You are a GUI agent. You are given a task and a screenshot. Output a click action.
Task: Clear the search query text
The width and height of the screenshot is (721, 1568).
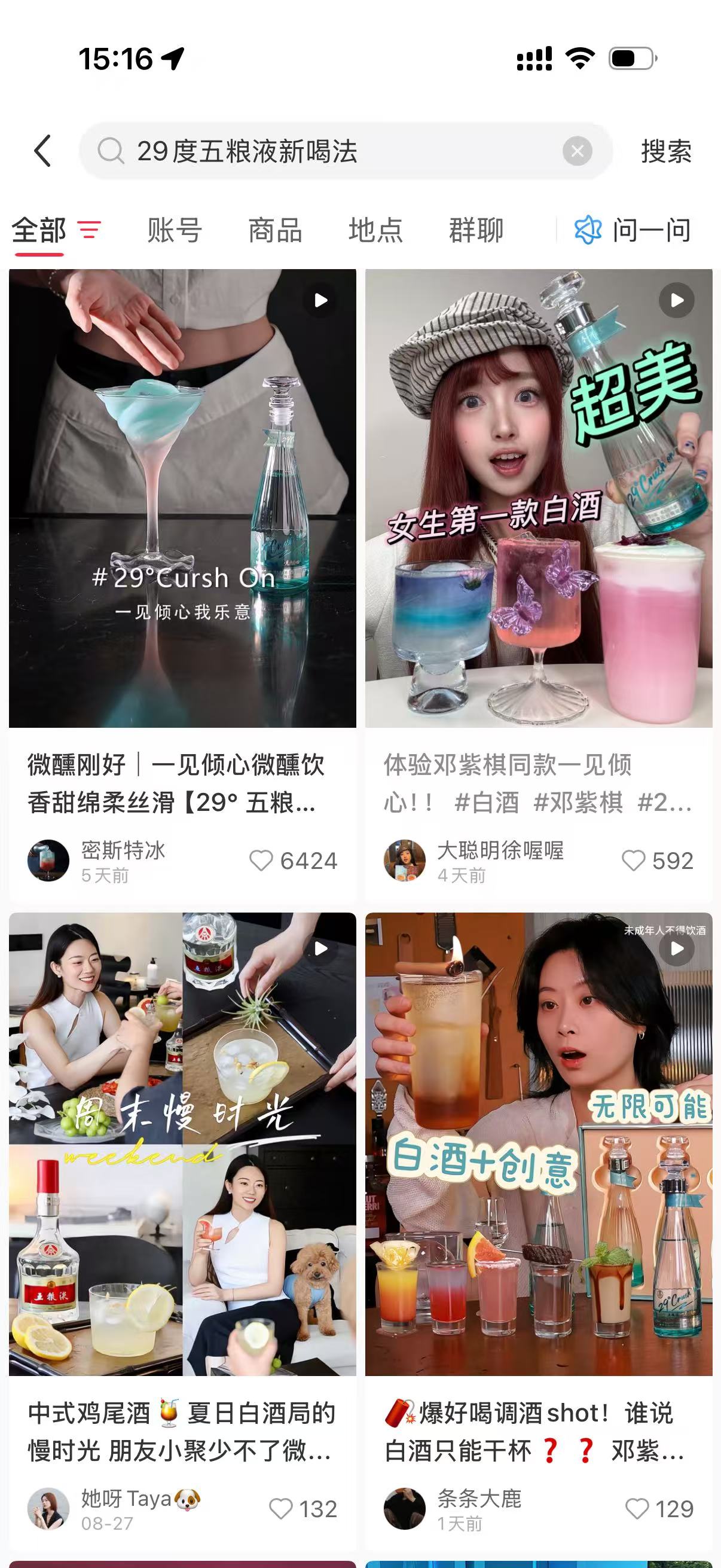click(577, 151)
